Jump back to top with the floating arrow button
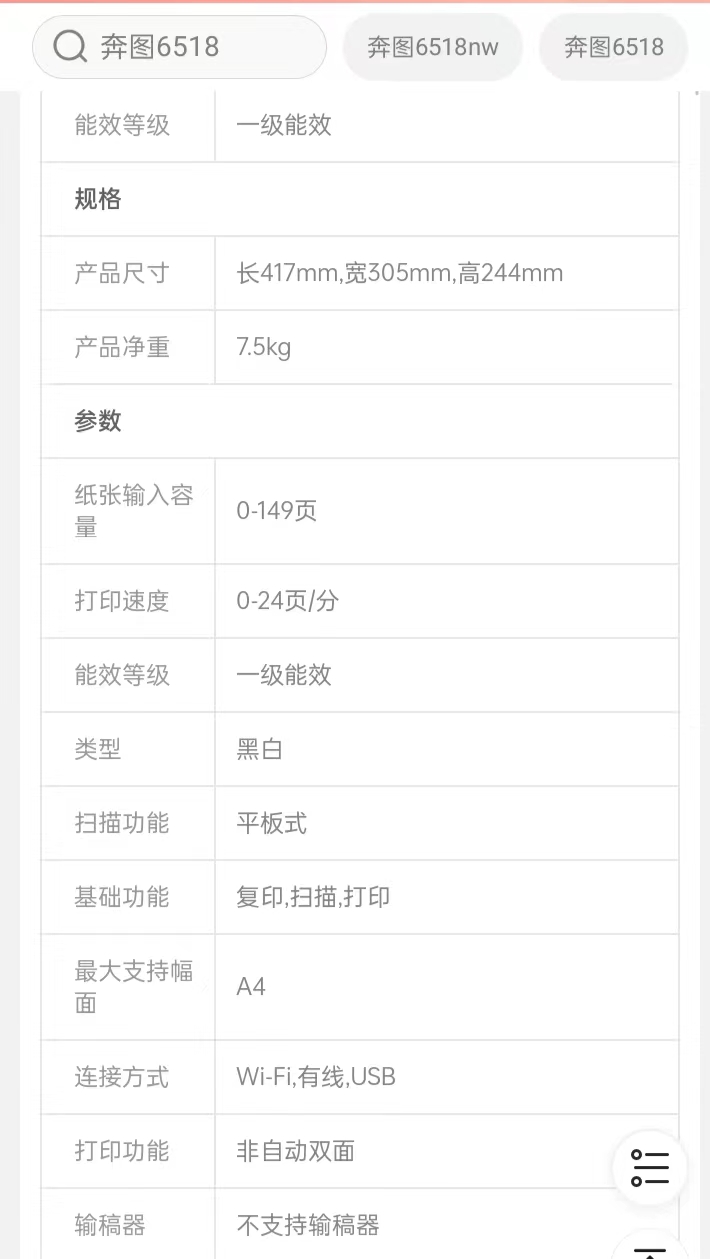The image size is (710, 1259). (650, 1247)
